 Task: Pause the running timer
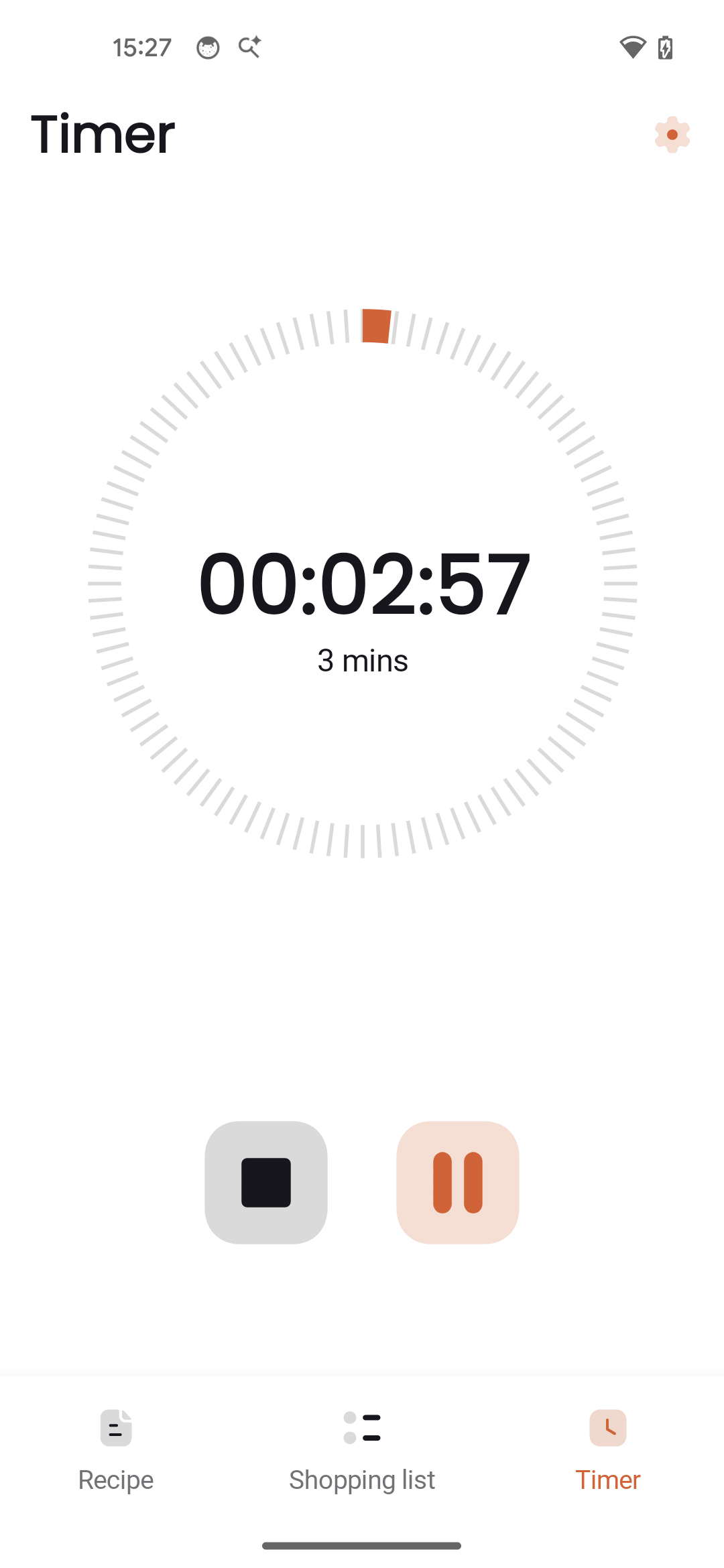tap(457, 1181)
